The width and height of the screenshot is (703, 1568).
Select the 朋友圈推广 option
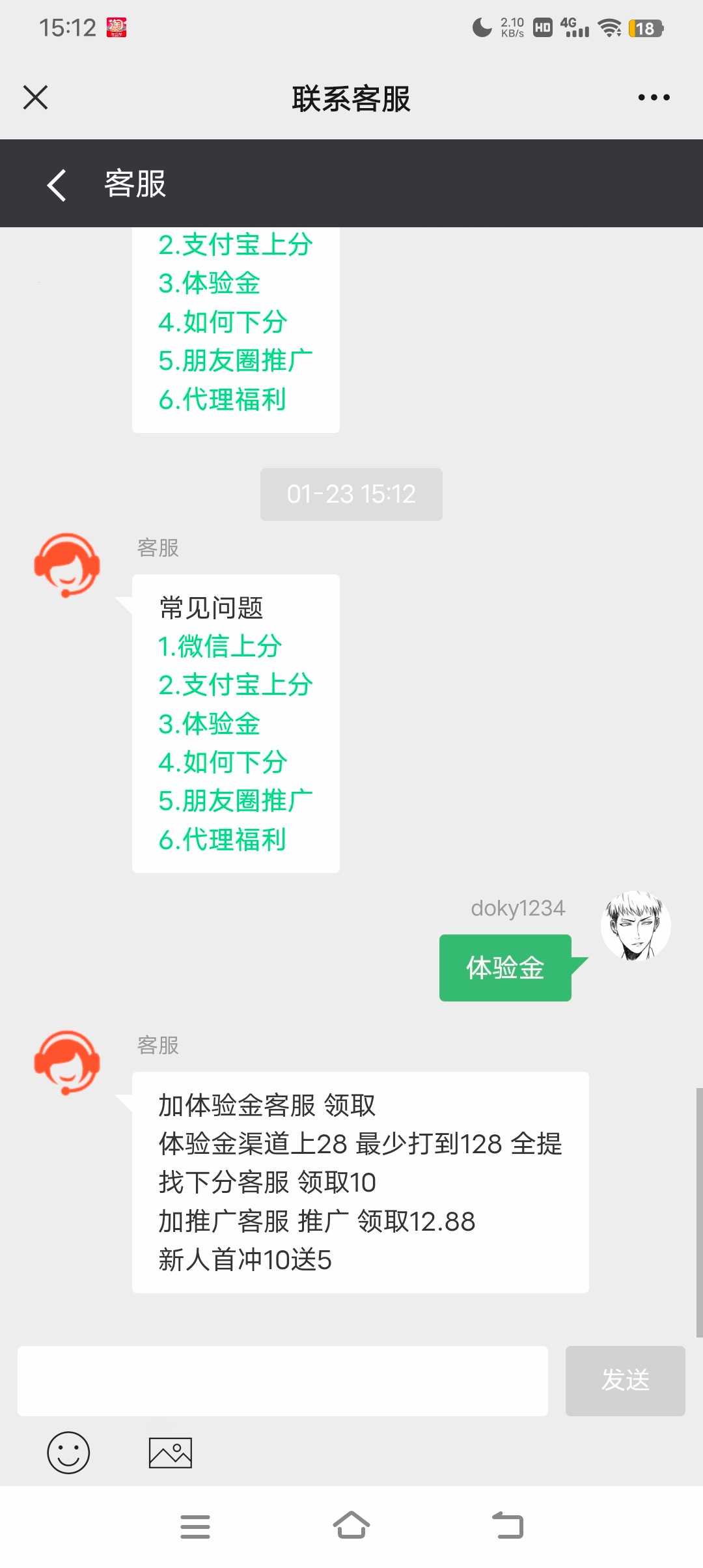pos(236,800)
